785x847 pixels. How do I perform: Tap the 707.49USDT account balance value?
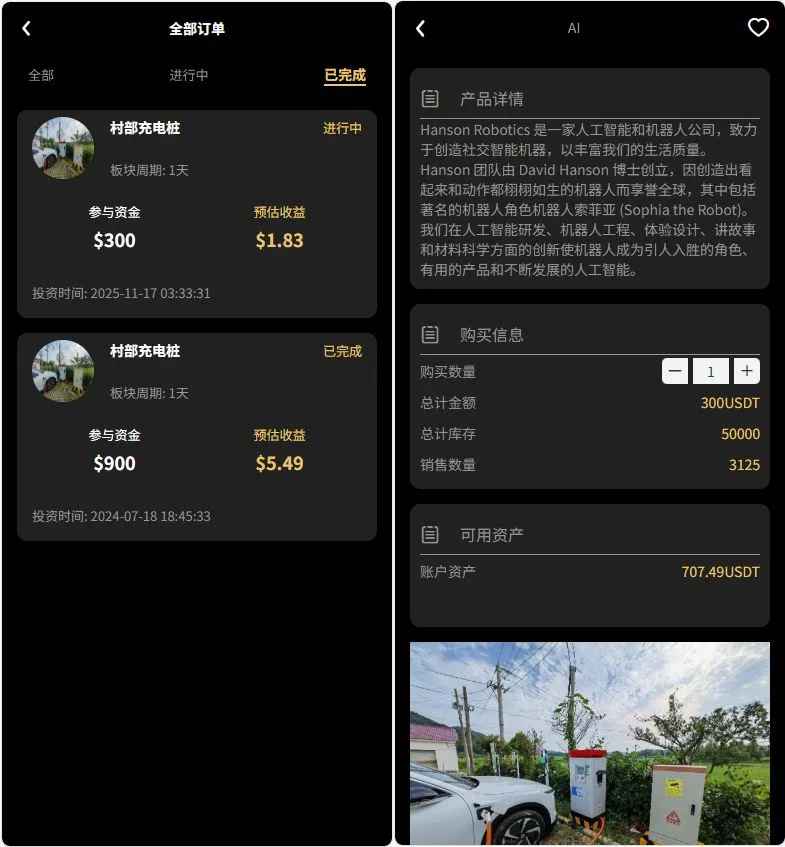[722, 572]
